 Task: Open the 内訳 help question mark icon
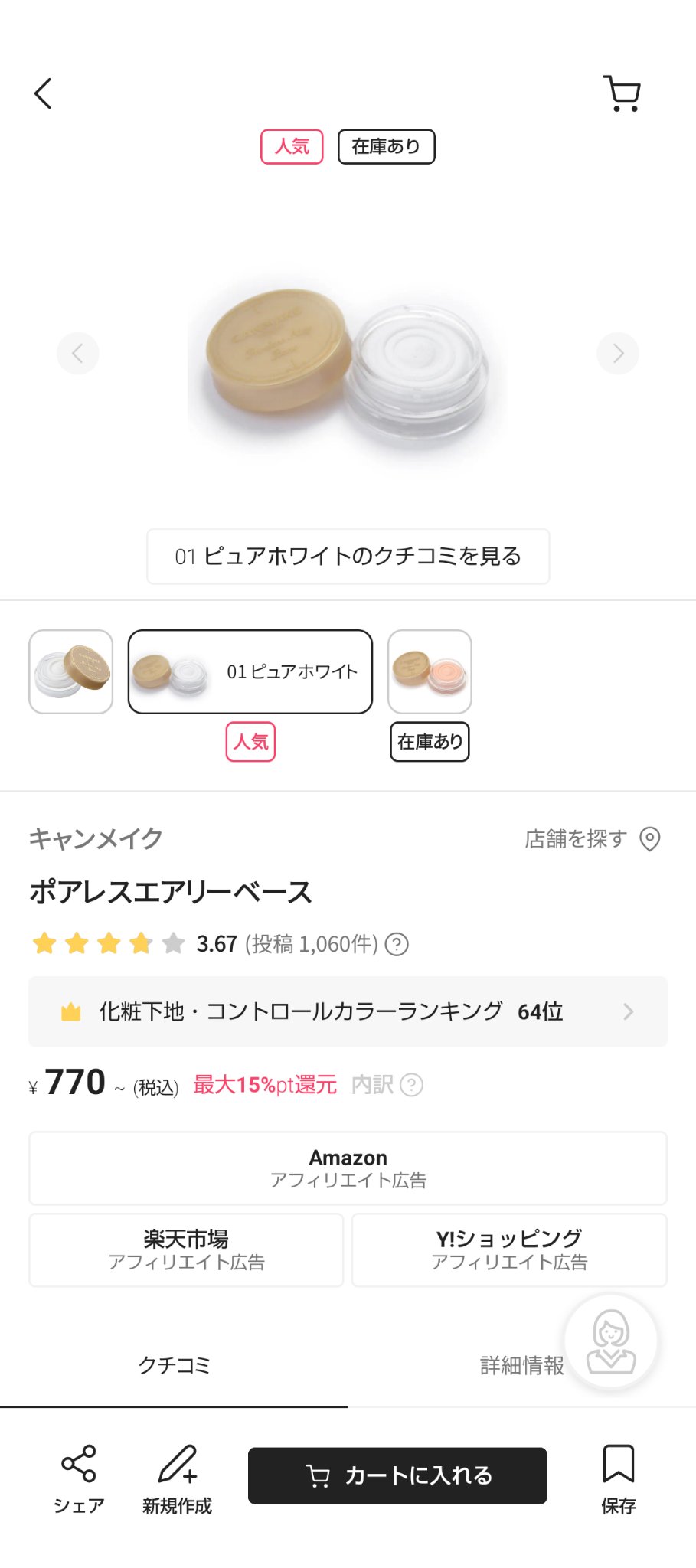pos(410,1085)
